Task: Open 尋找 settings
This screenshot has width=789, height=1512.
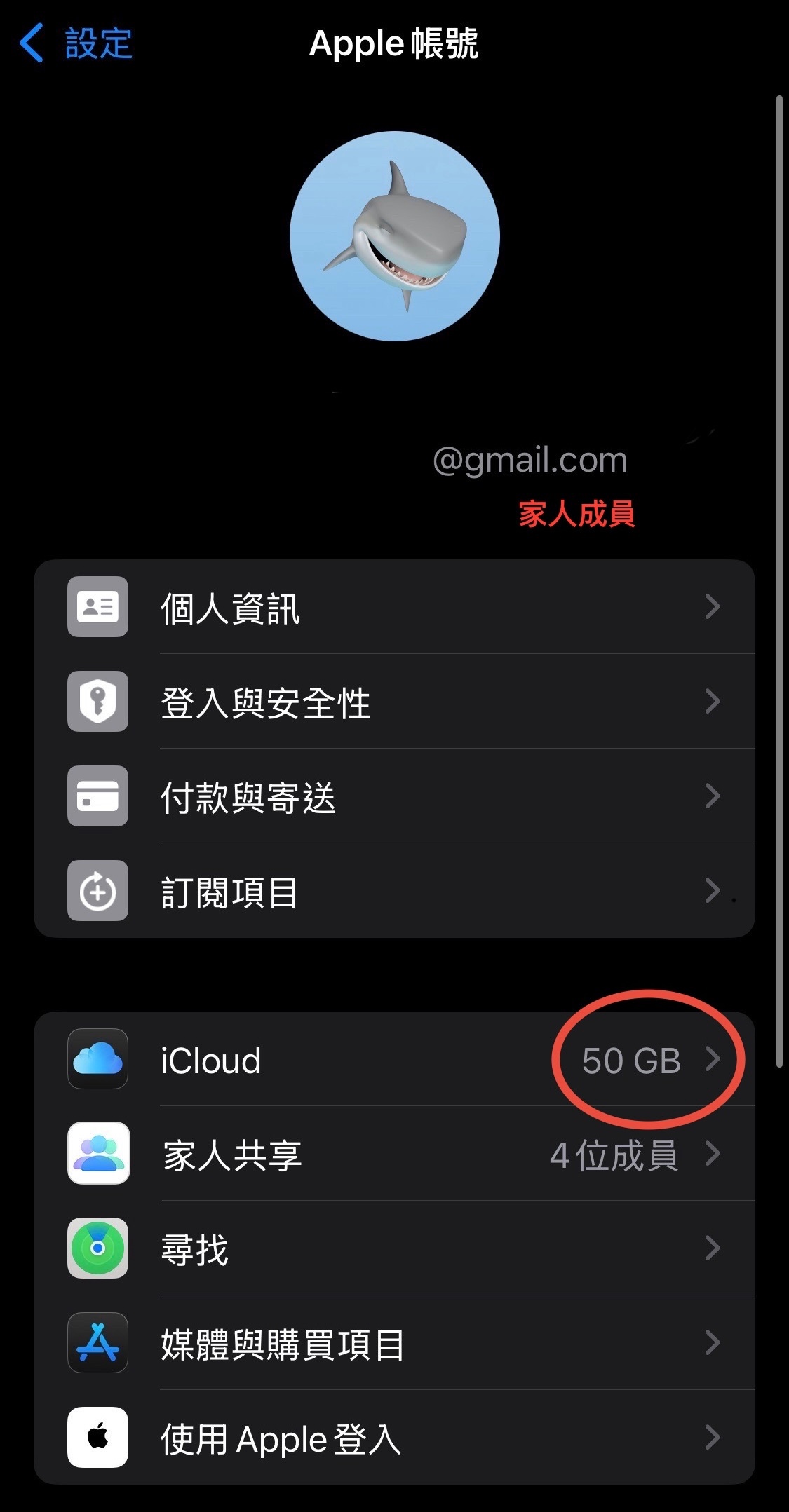Action: (393, 1248)
